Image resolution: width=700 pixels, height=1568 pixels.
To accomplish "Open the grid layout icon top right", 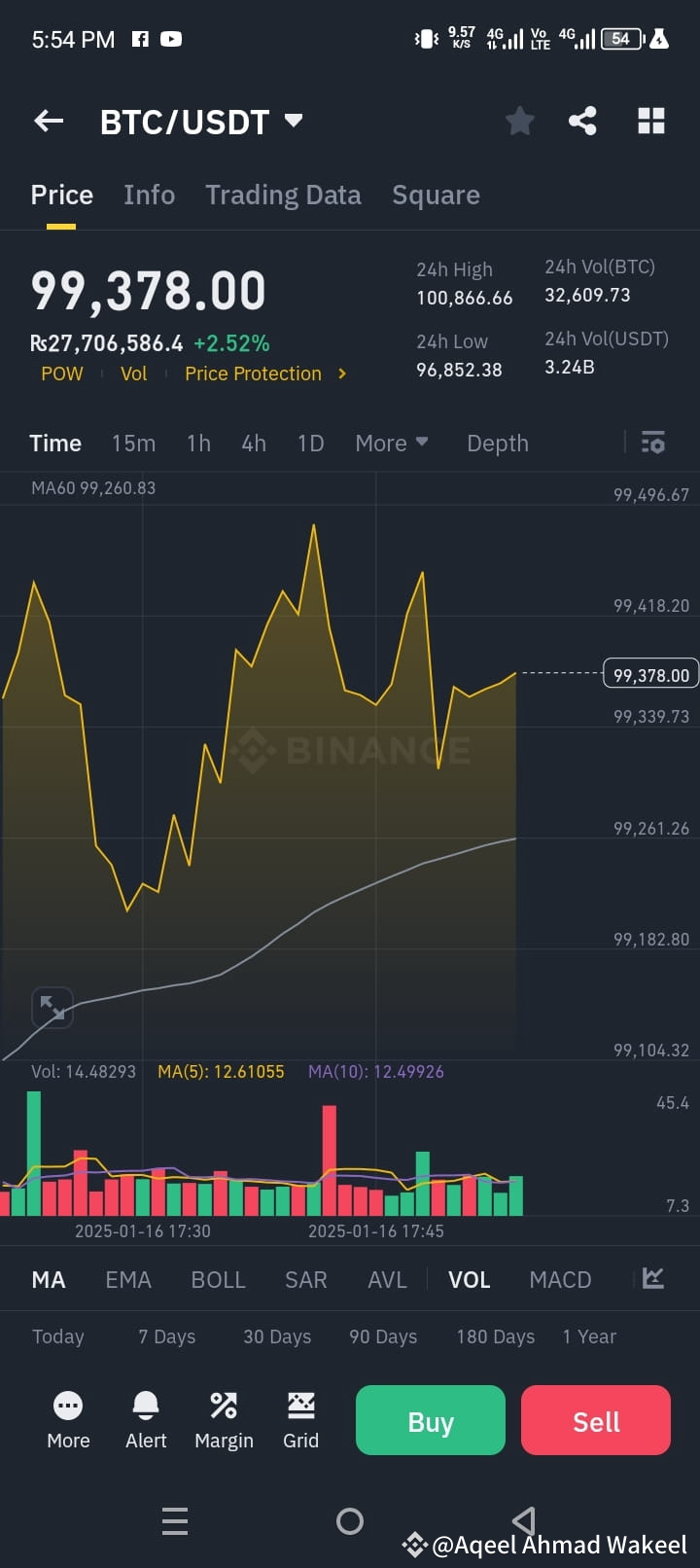I will point(650,121).
